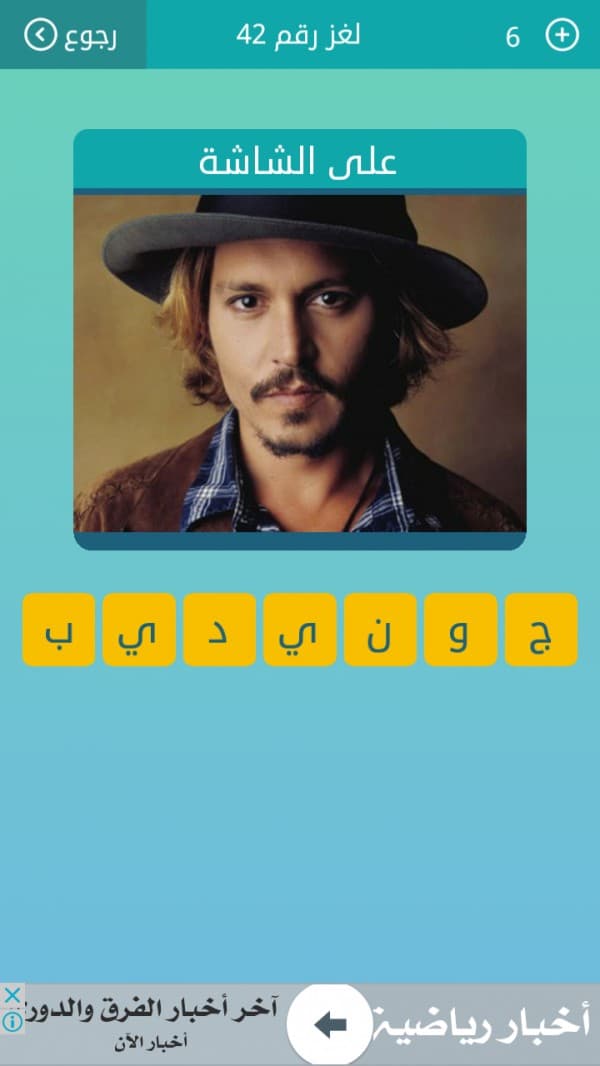
Task: Pick the letter tile د
Action: tap(220, 630)
